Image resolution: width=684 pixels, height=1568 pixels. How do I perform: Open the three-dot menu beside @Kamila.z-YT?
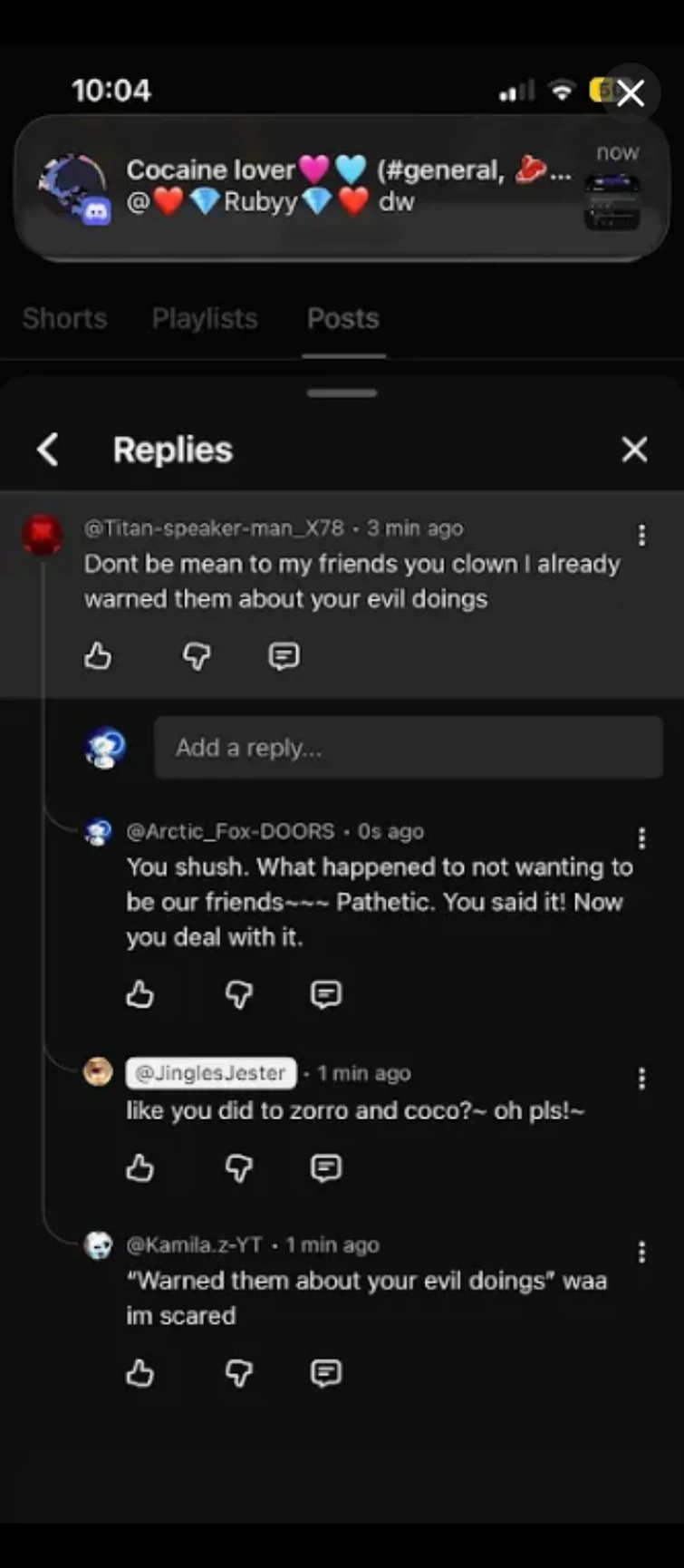click(642, 1251)
